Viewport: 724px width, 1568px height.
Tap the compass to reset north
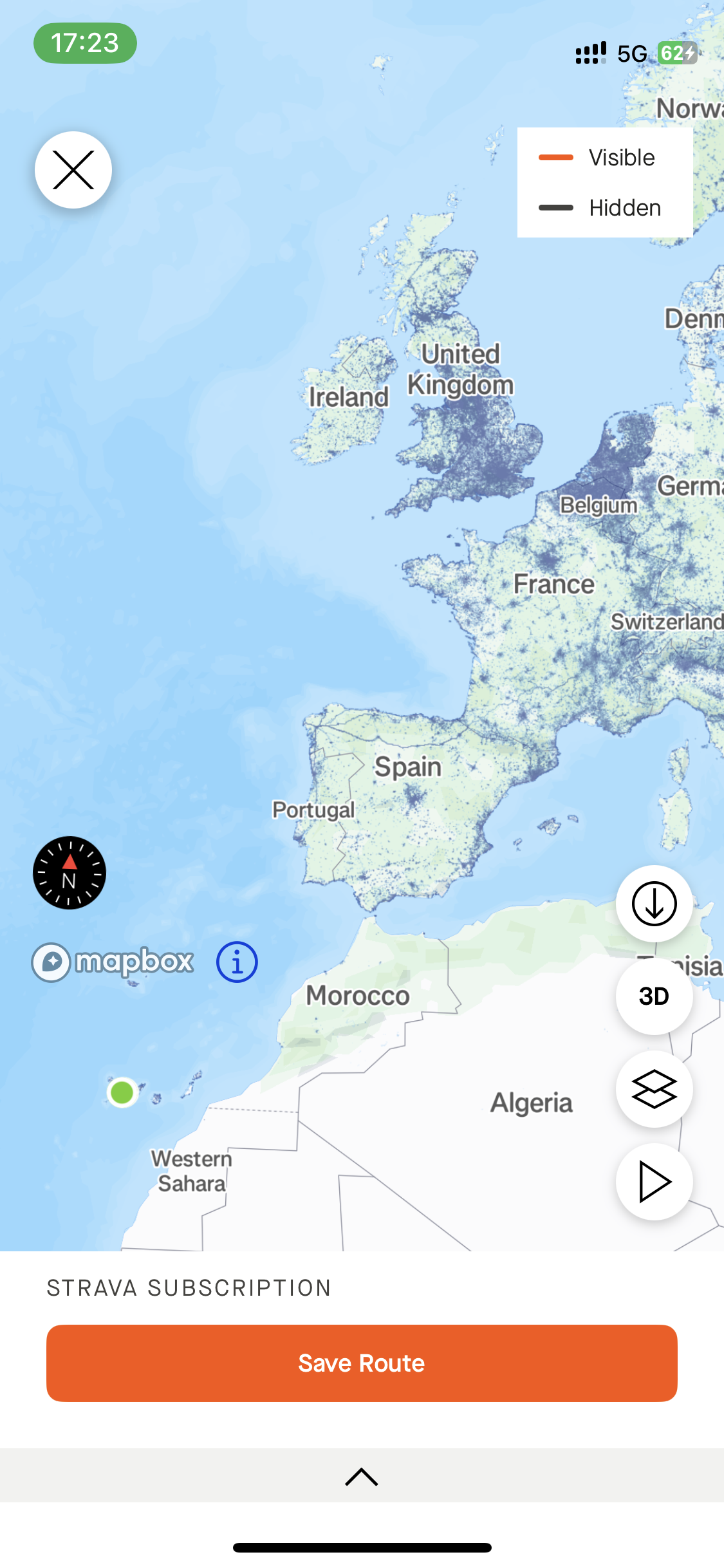[x=70, y=873]
